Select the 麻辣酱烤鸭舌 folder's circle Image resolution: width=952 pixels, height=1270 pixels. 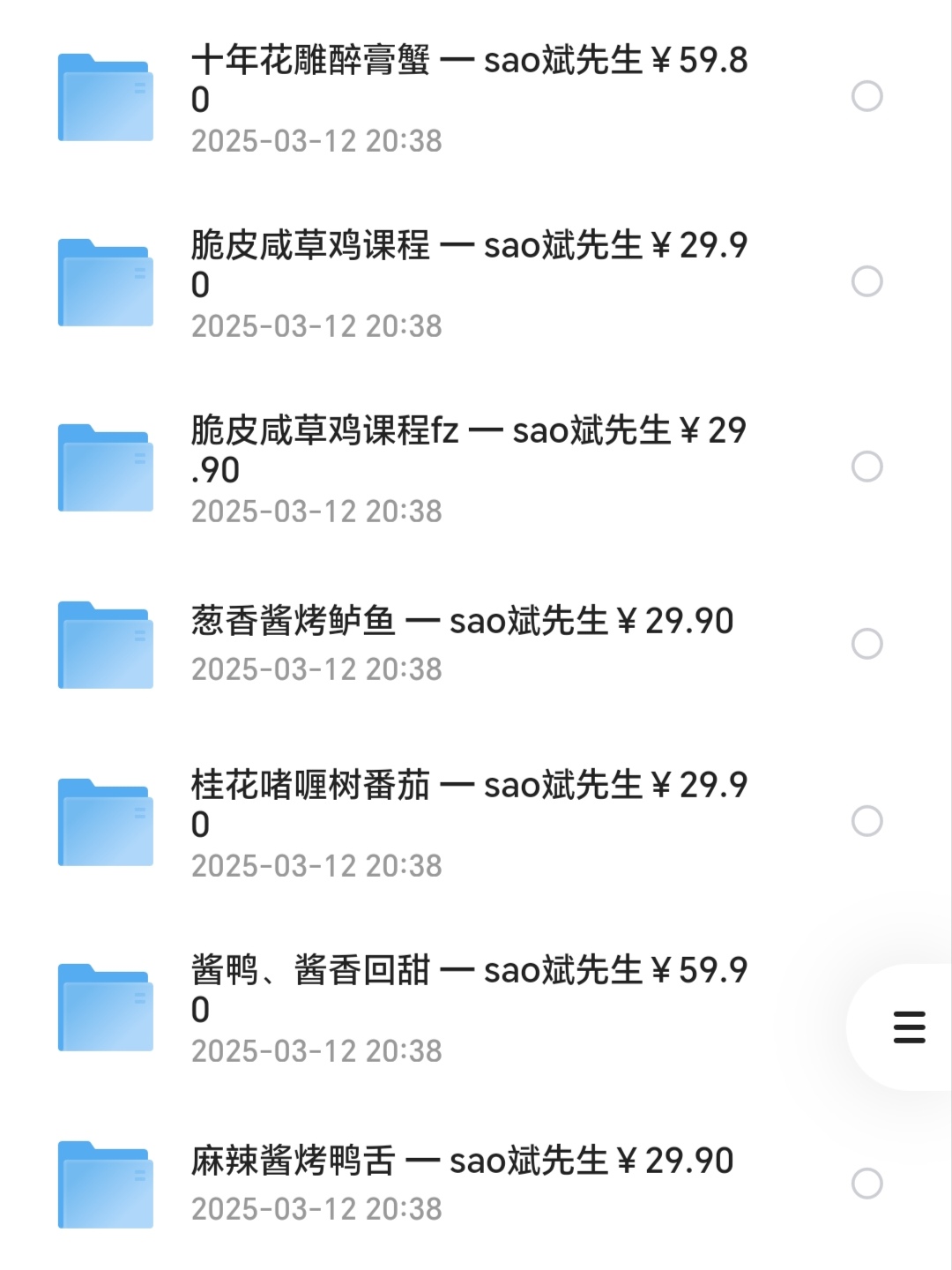pyautogui.click(x=867, y=1184)
